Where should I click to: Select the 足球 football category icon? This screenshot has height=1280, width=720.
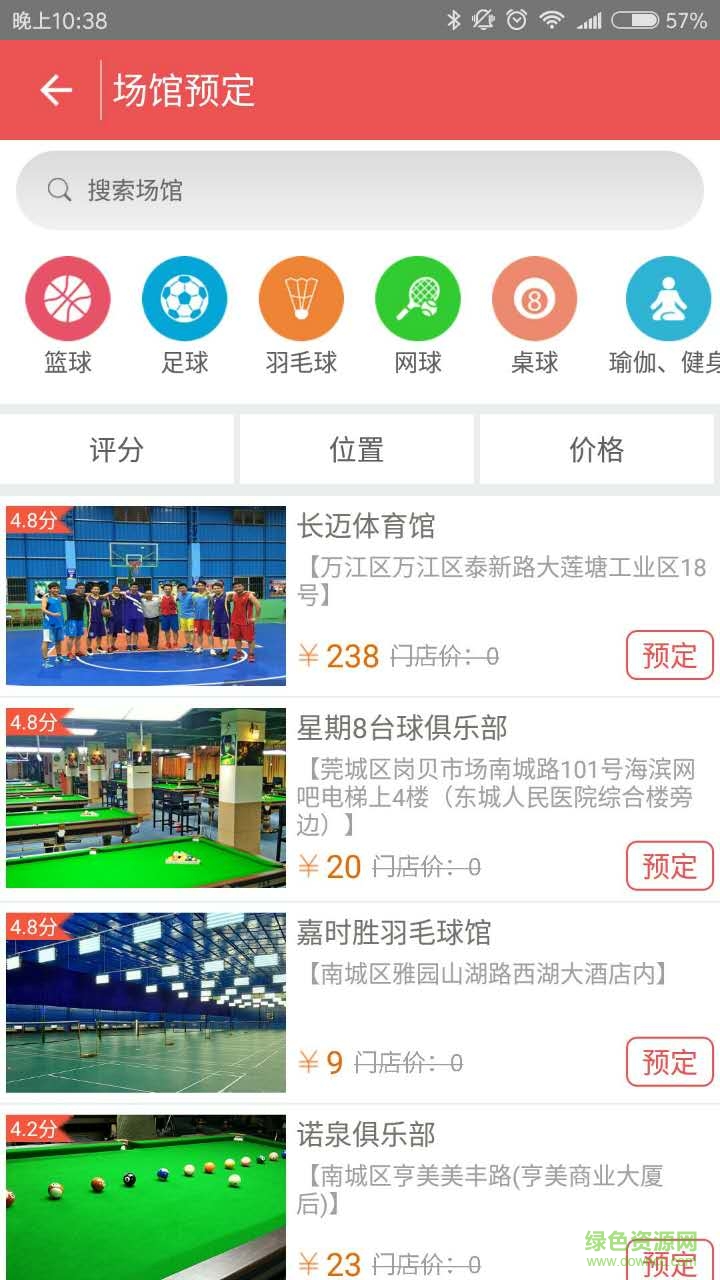point(184,297)
